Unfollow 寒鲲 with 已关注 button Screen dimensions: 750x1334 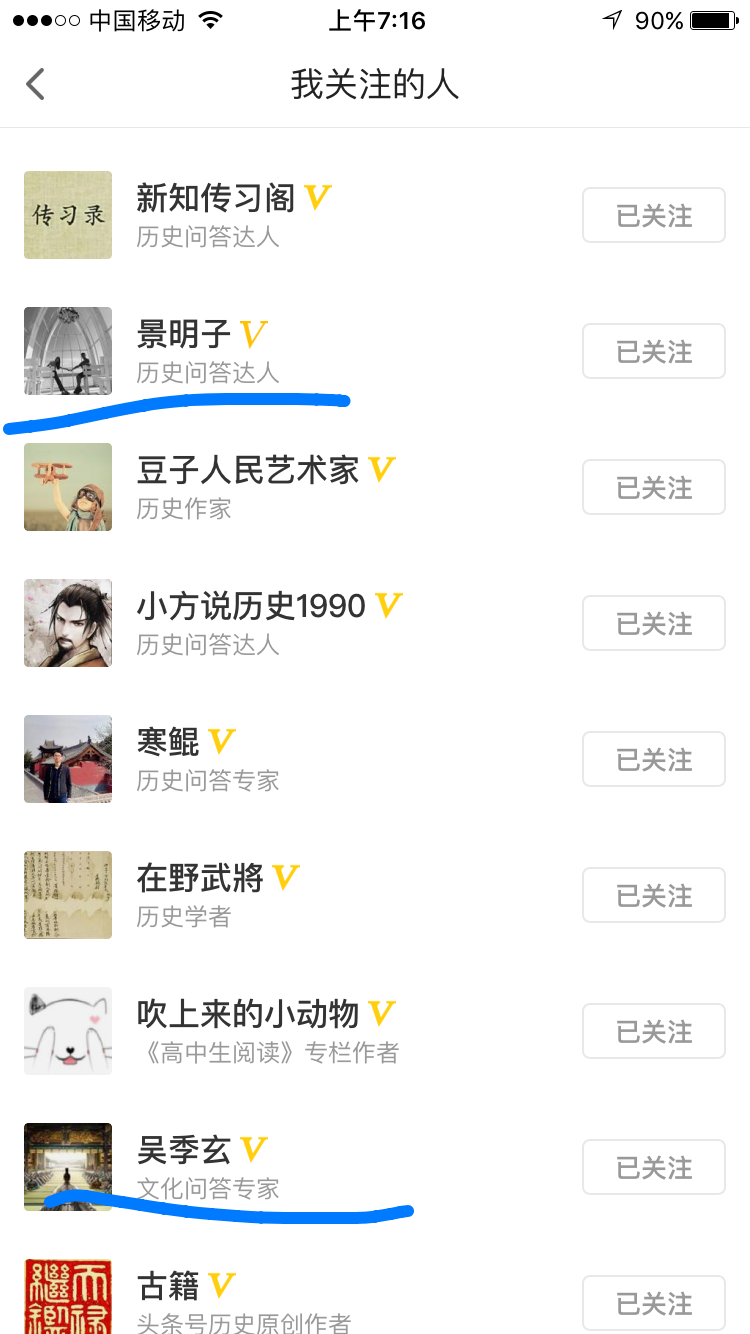point(653,759)
